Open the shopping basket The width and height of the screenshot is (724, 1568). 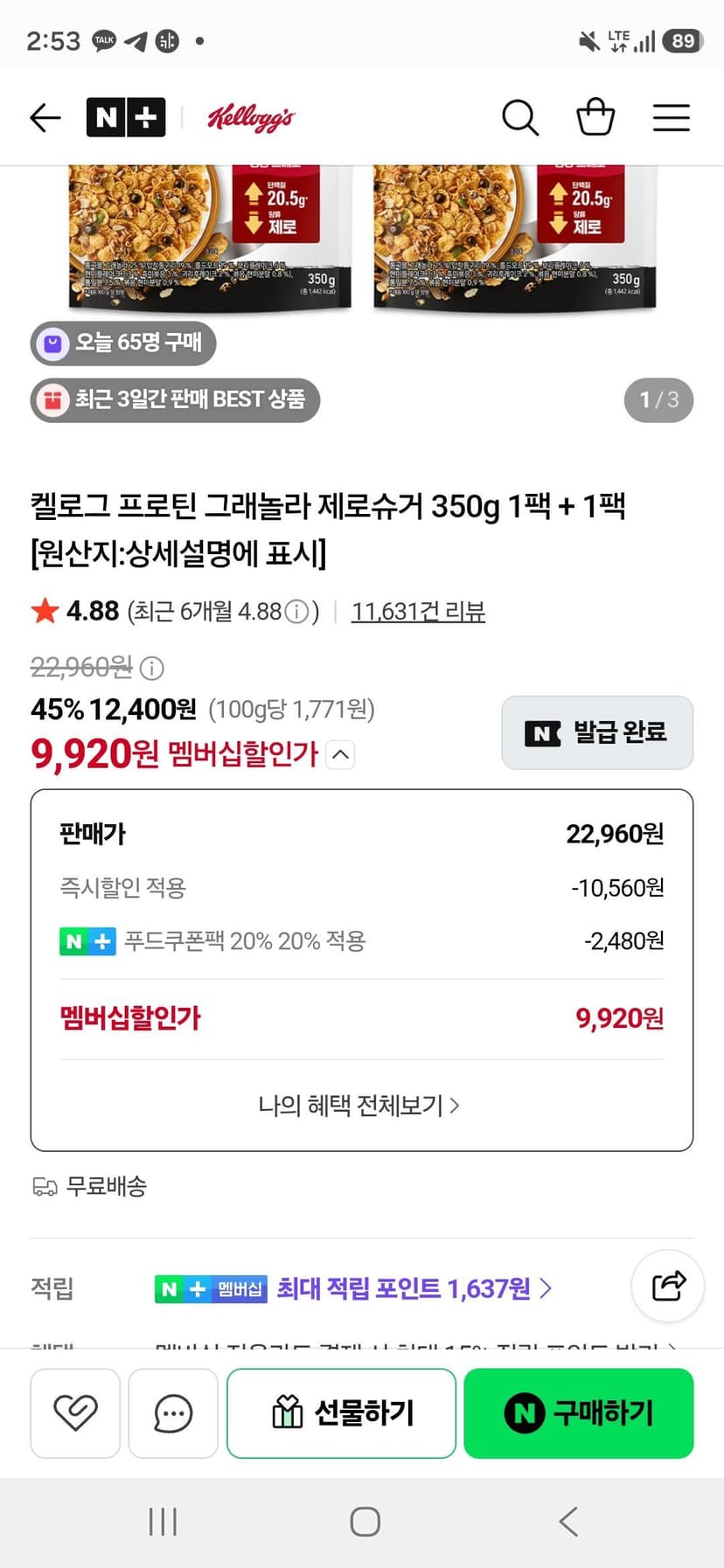pyautogui.click(x=595, y=117)
